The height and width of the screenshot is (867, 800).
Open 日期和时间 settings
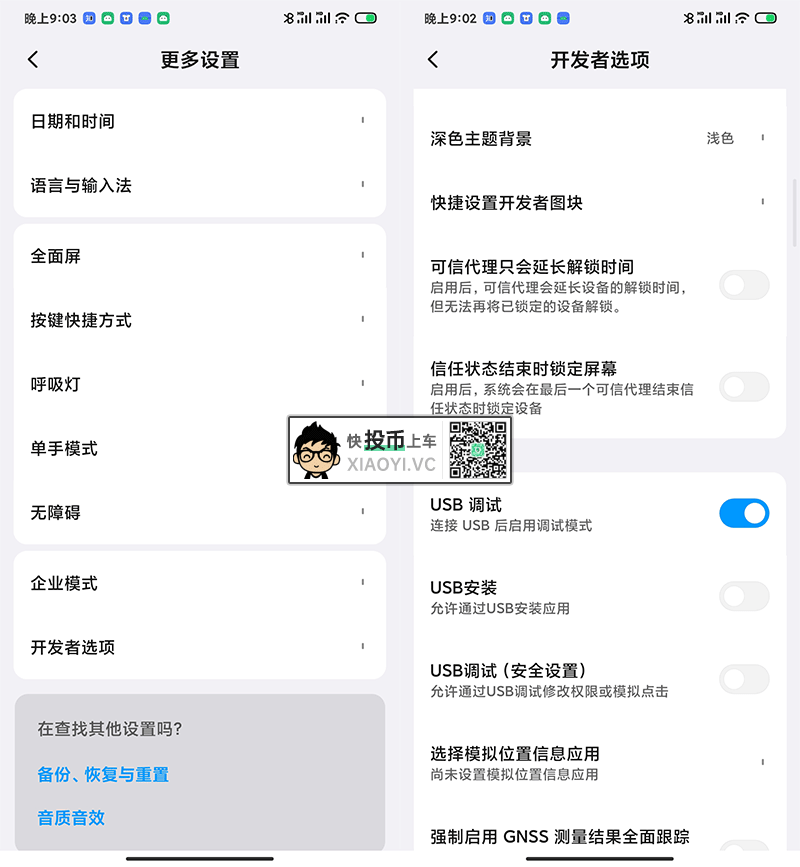[199, 122]
